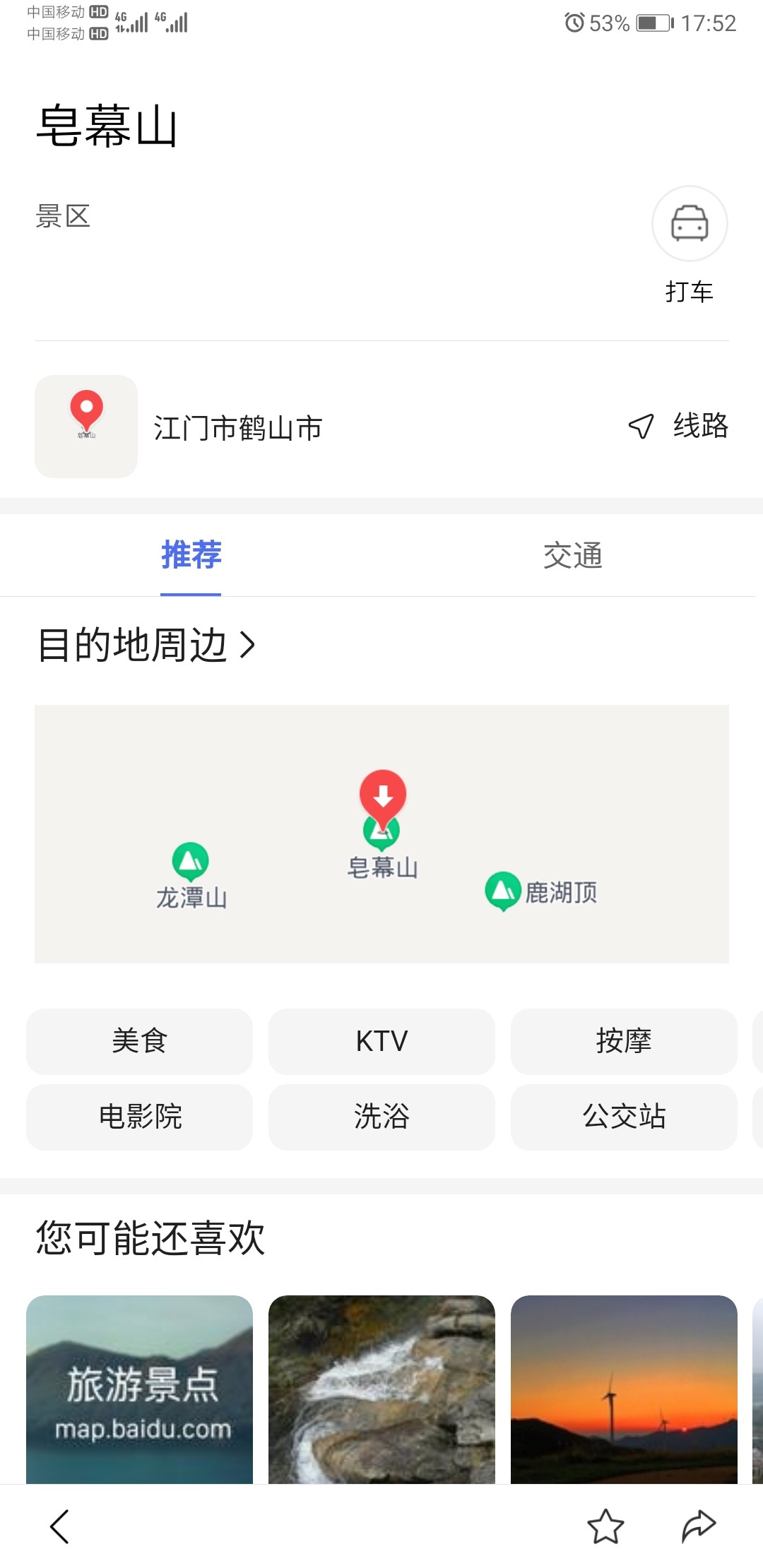Viewport: 763px width, 1568px height.
Task: Tap the 打车 taxi icon
Action: coord(689,225)
